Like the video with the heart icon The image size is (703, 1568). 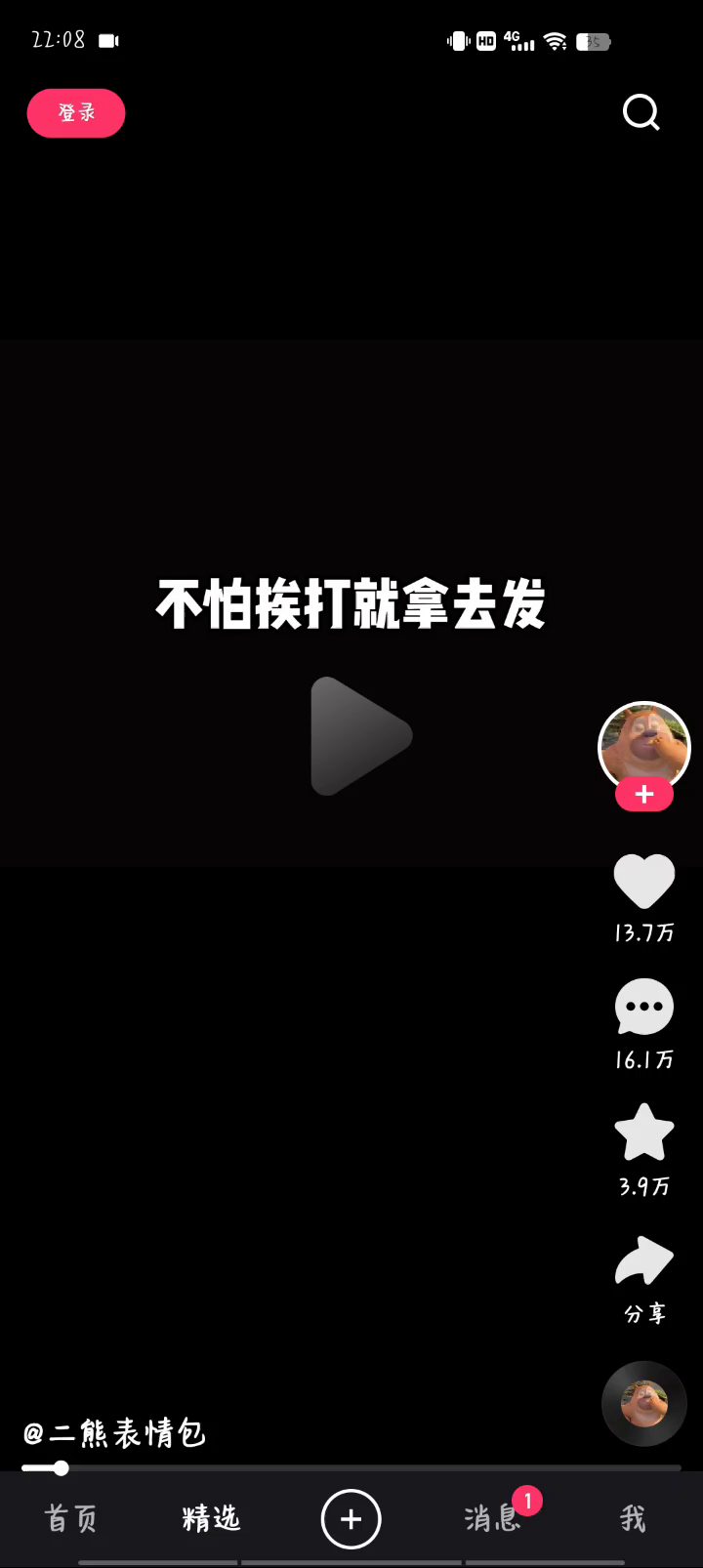(x=643, y=881)
